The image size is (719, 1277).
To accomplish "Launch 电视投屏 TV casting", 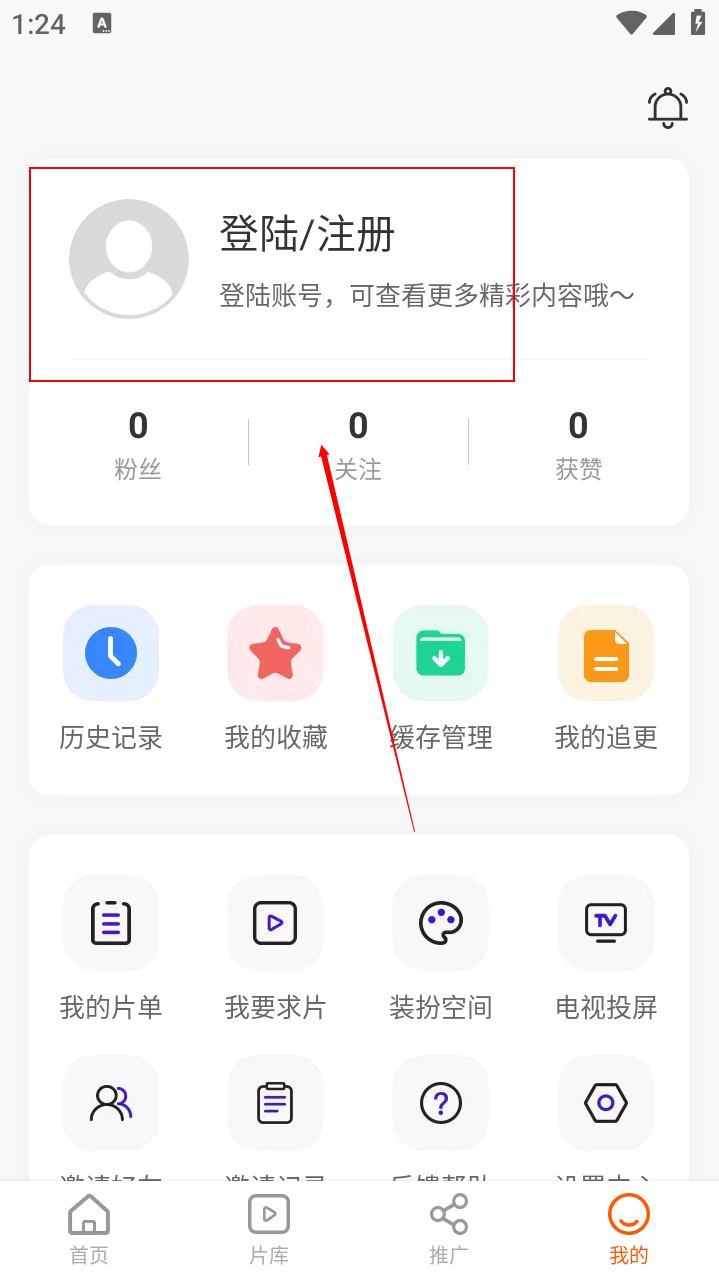I will (606, 949).
